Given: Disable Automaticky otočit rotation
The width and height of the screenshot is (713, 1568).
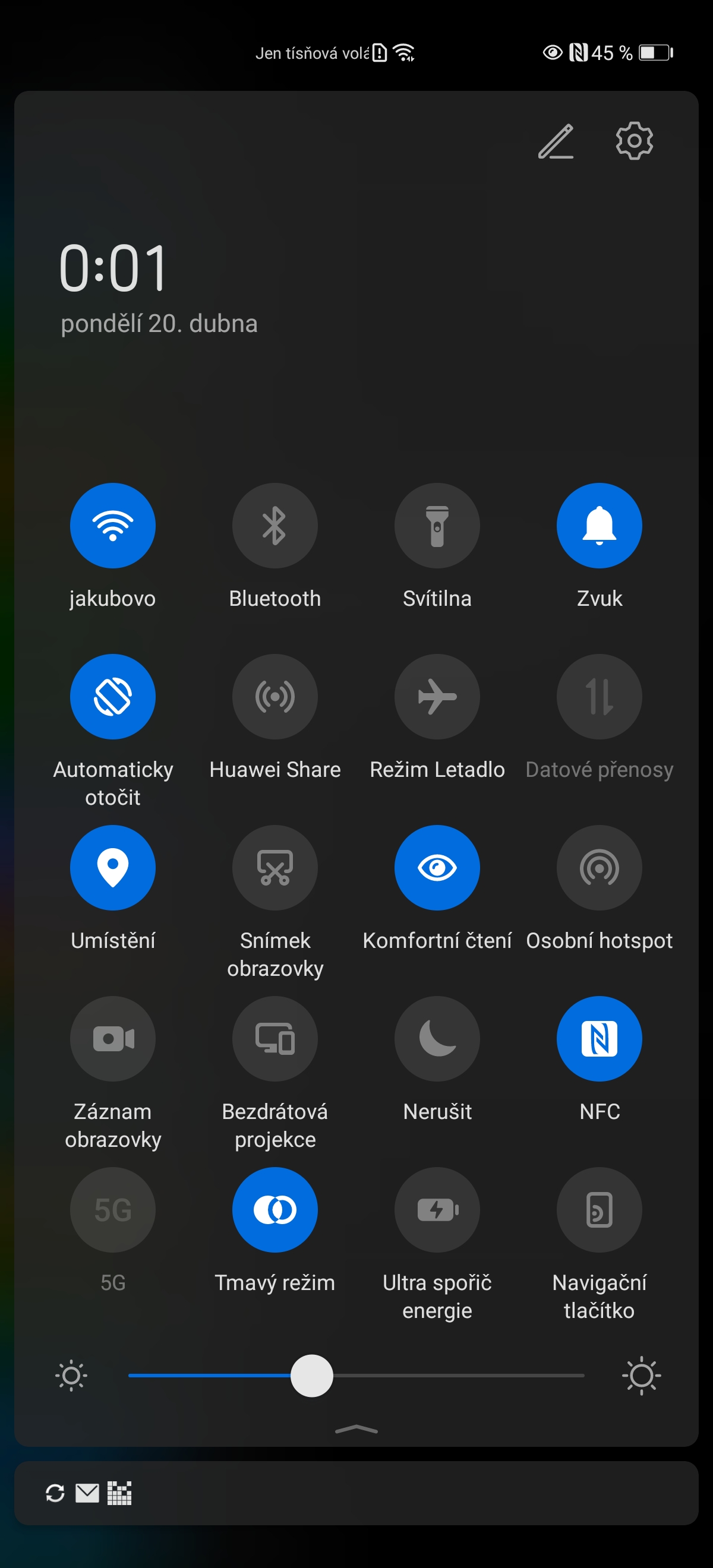Looking at the screenshot, I should click(113, 696).
